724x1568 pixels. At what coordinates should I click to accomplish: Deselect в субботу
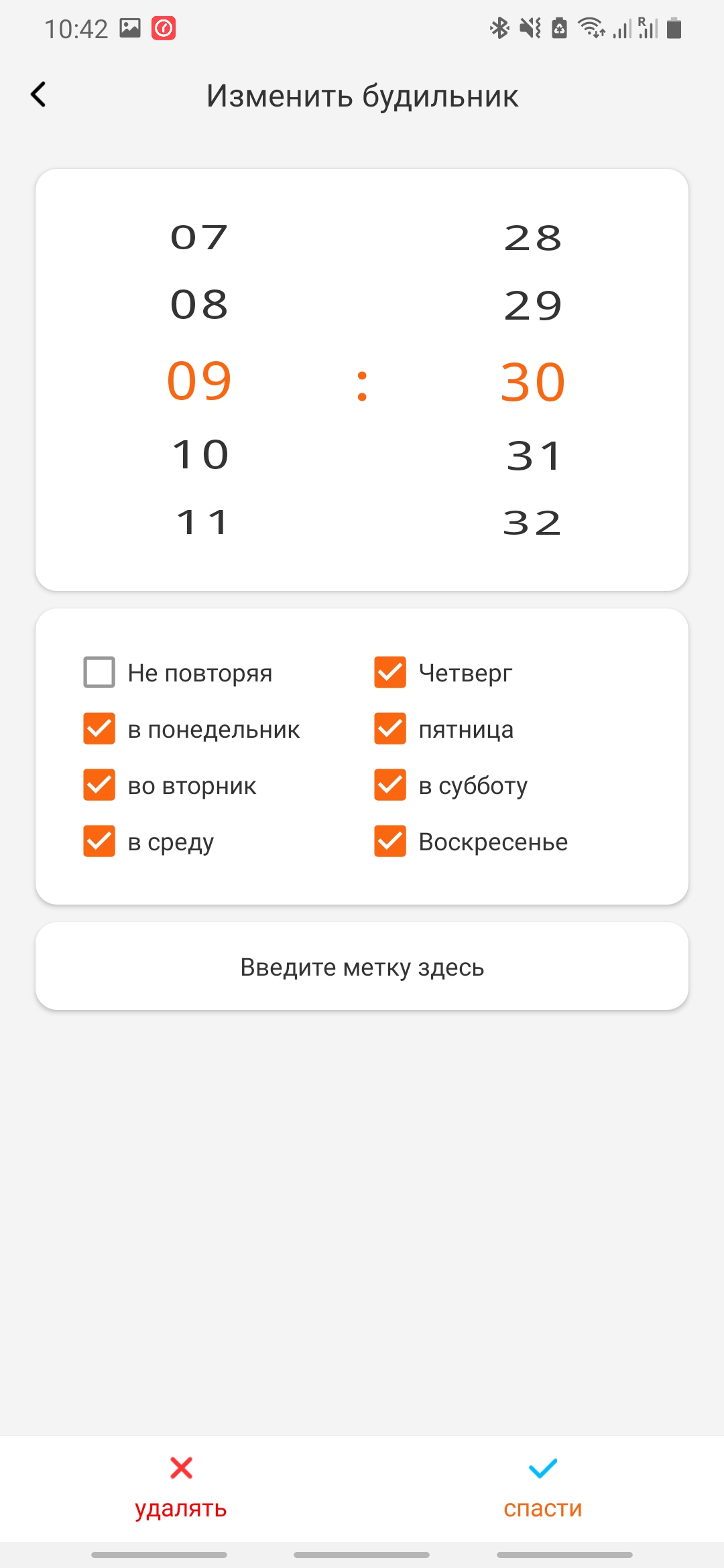tap(390, 785)
